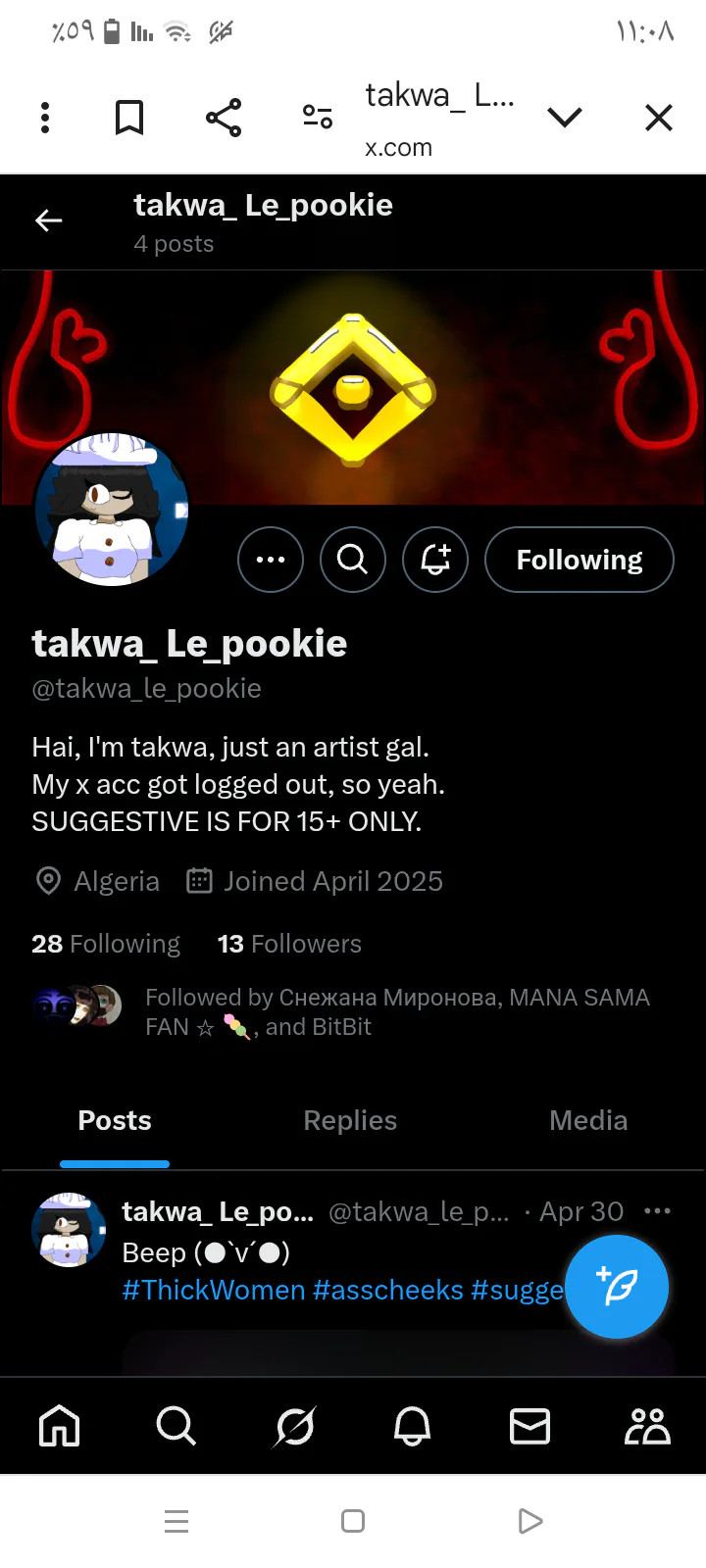This screenshot has width=706, height=1568.
Task: Open the options menu on the Apr 30 post
Action: 657,1211
